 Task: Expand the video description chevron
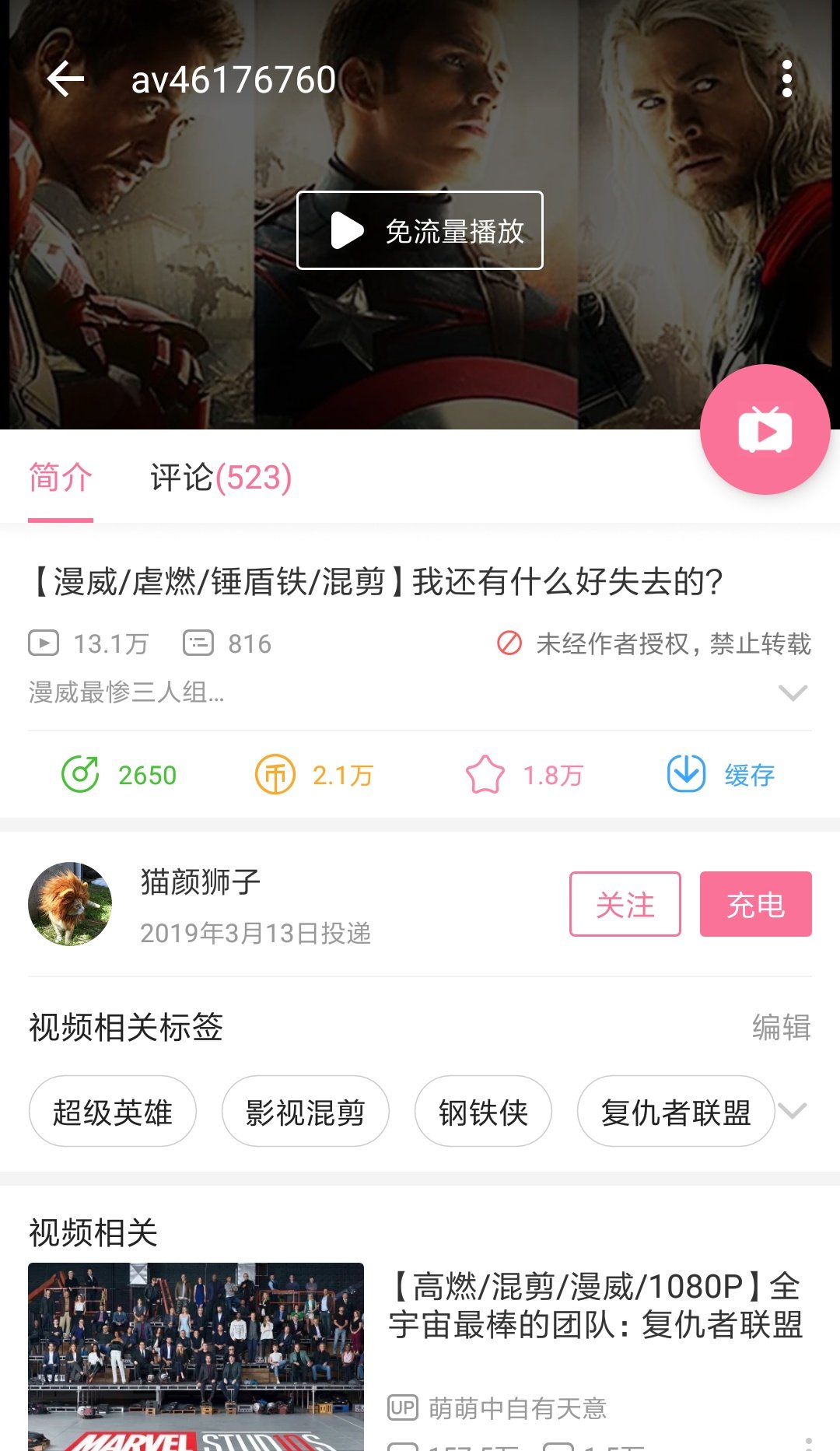(x=793, y=692)
